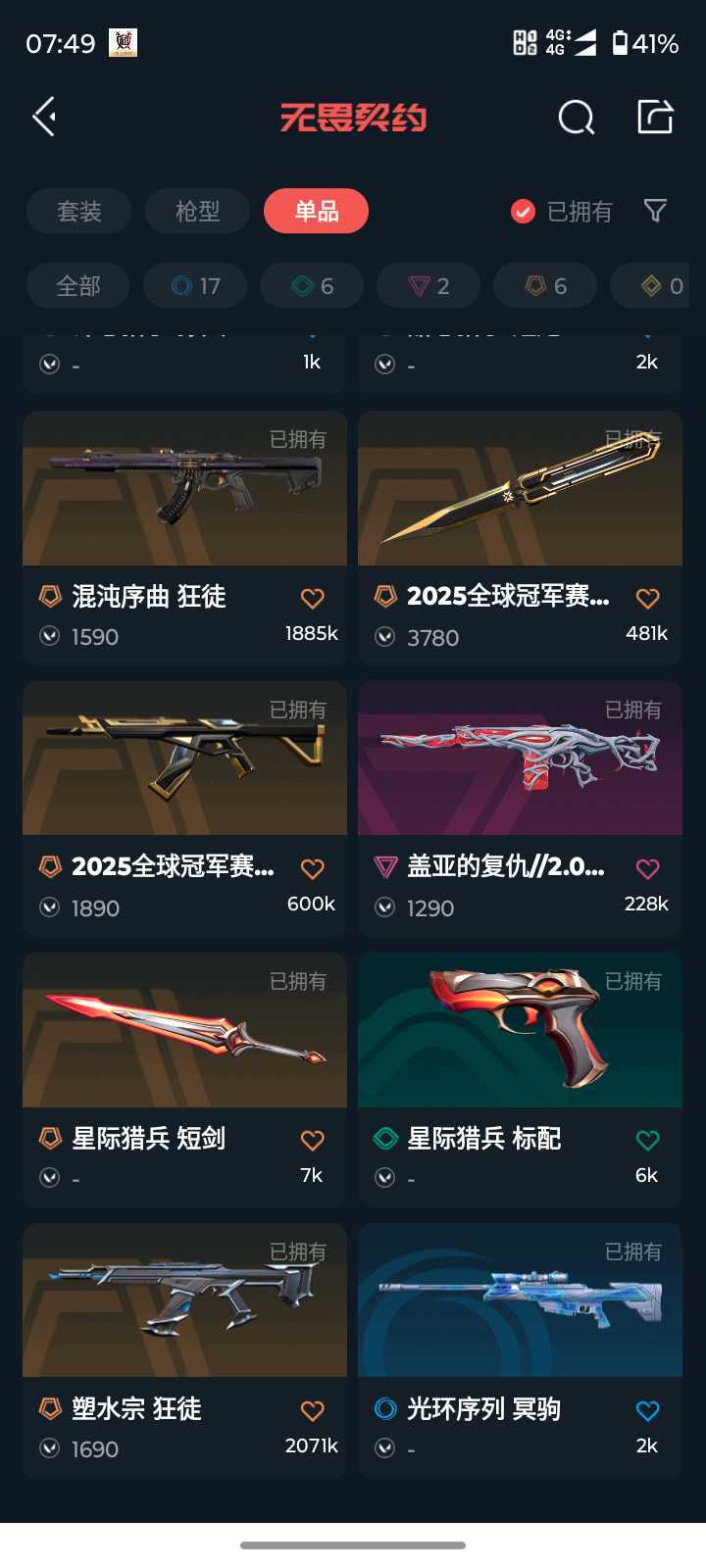Select the 全部 rarity chip
This screenshot has width=706, height=1568.
click(77, 286)
